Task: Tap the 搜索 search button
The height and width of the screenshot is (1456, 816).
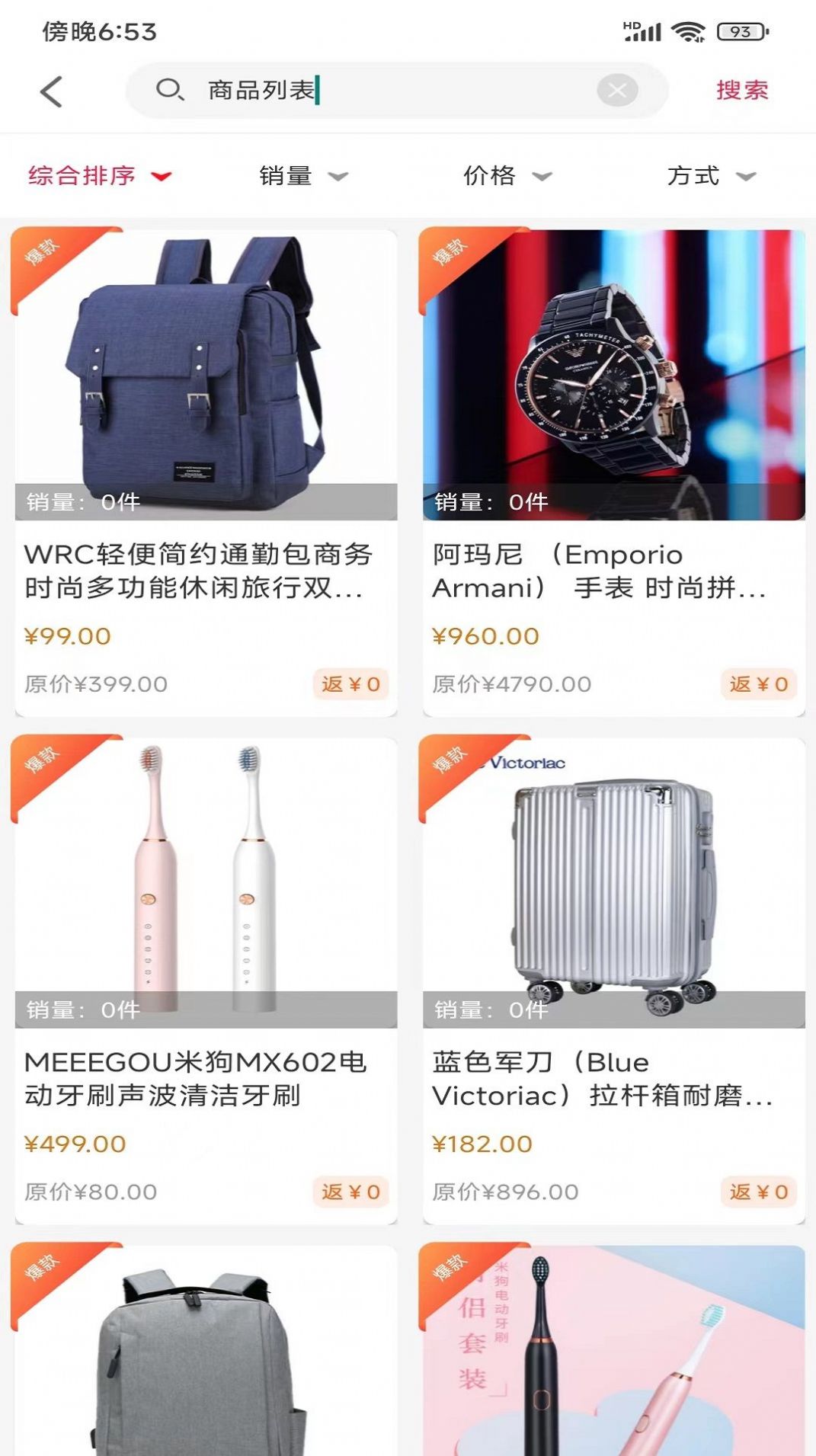Action: (x=741, y=89)
